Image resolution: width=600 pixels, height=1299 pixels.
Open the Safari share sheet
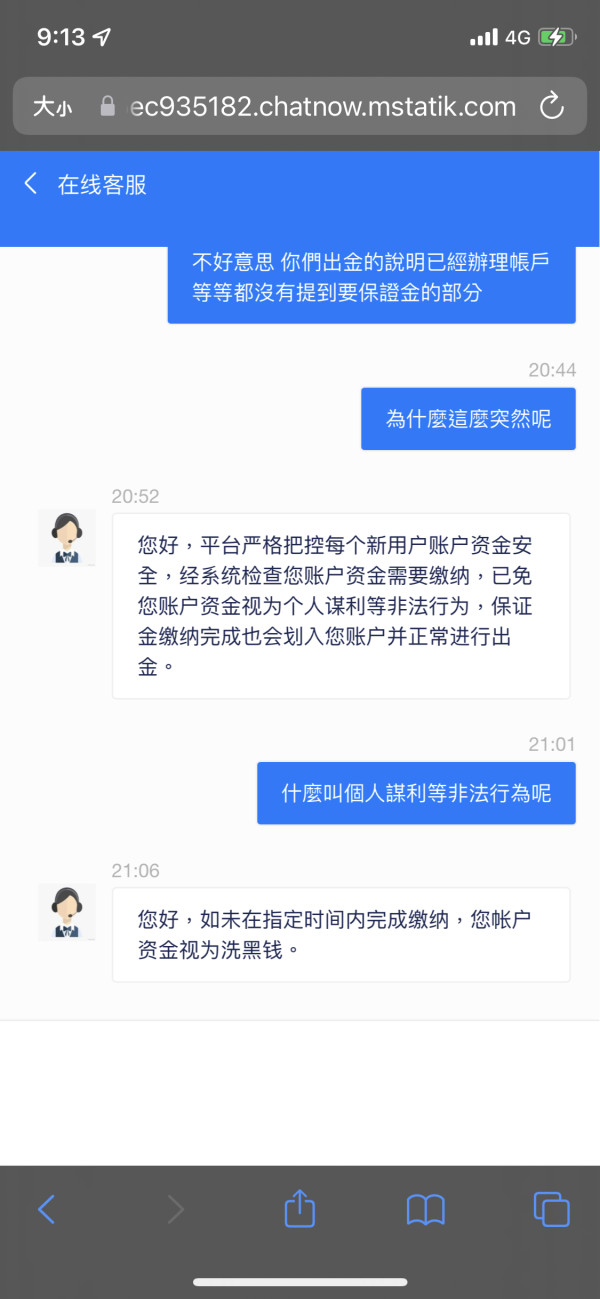point(299,1208)
